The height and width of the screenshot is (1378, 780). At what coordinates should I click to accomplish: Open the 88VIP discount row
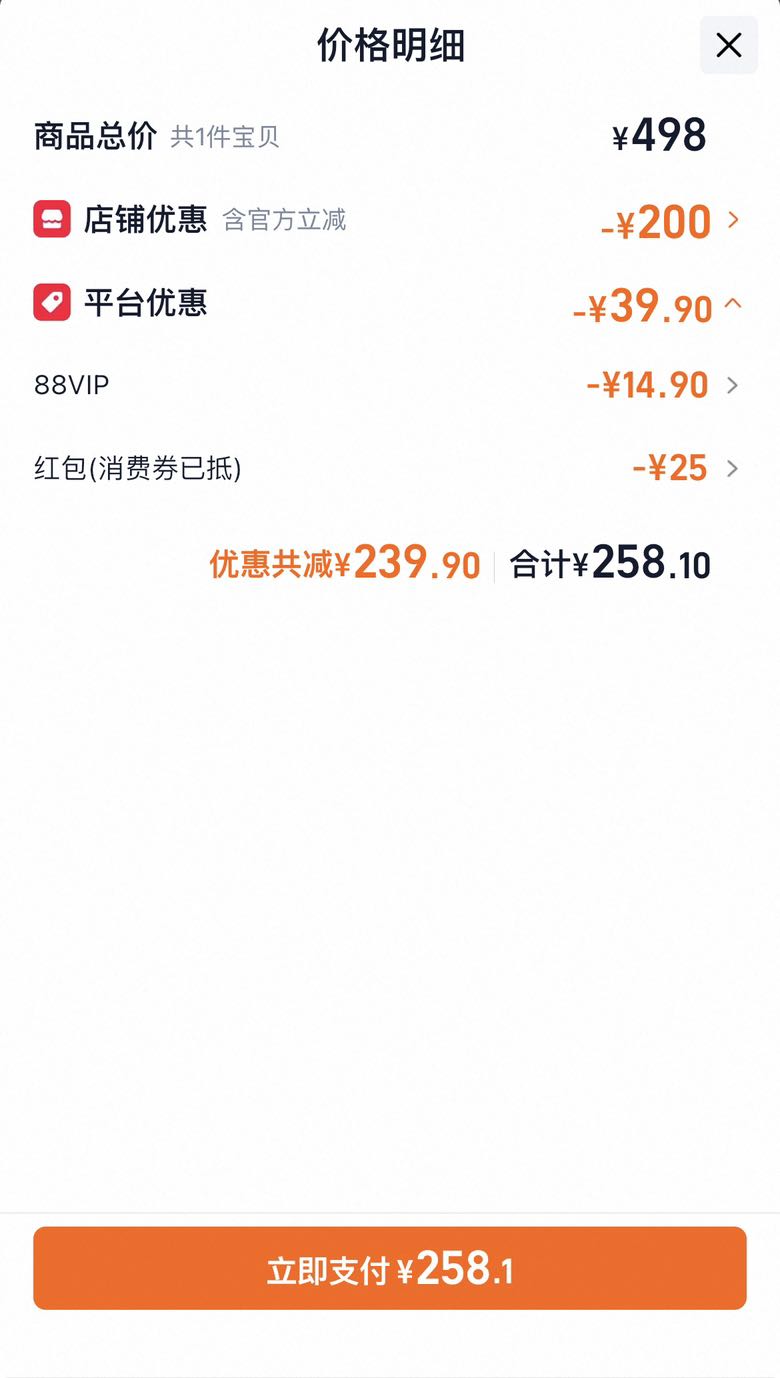click(x=390, y=385)
